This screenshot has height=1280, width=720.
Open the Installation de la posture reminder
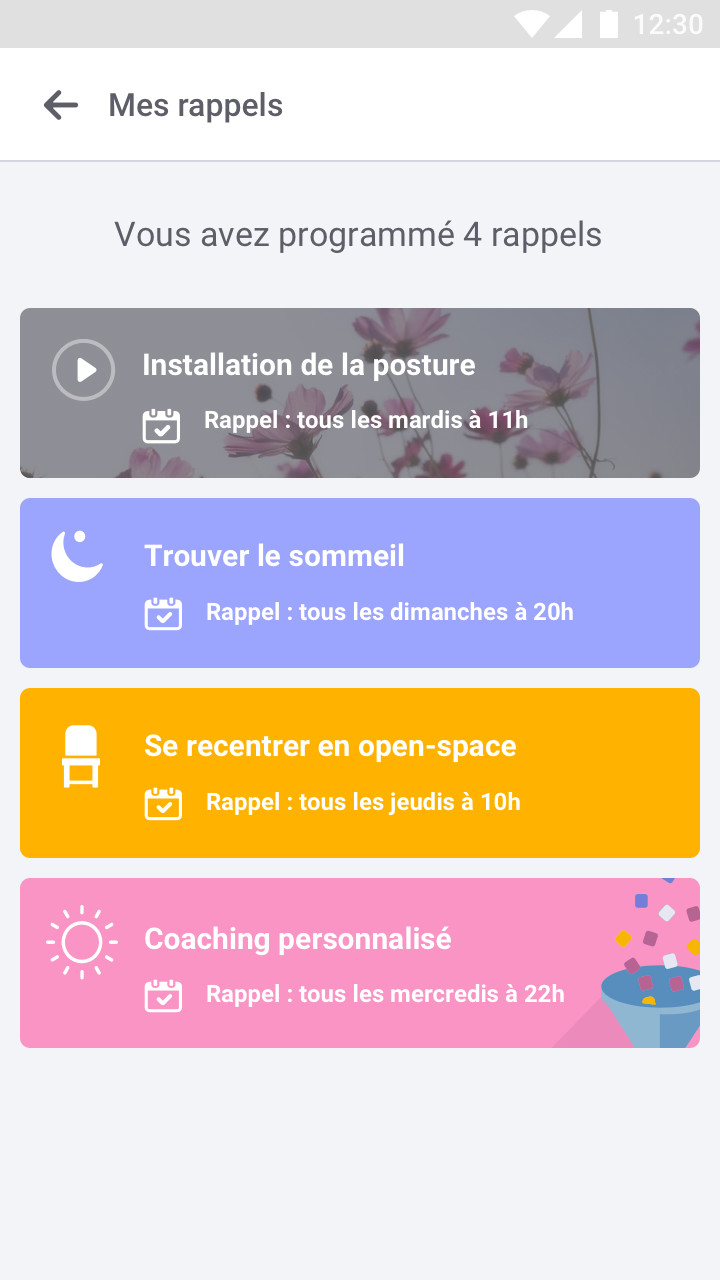[x=360, y=393]
